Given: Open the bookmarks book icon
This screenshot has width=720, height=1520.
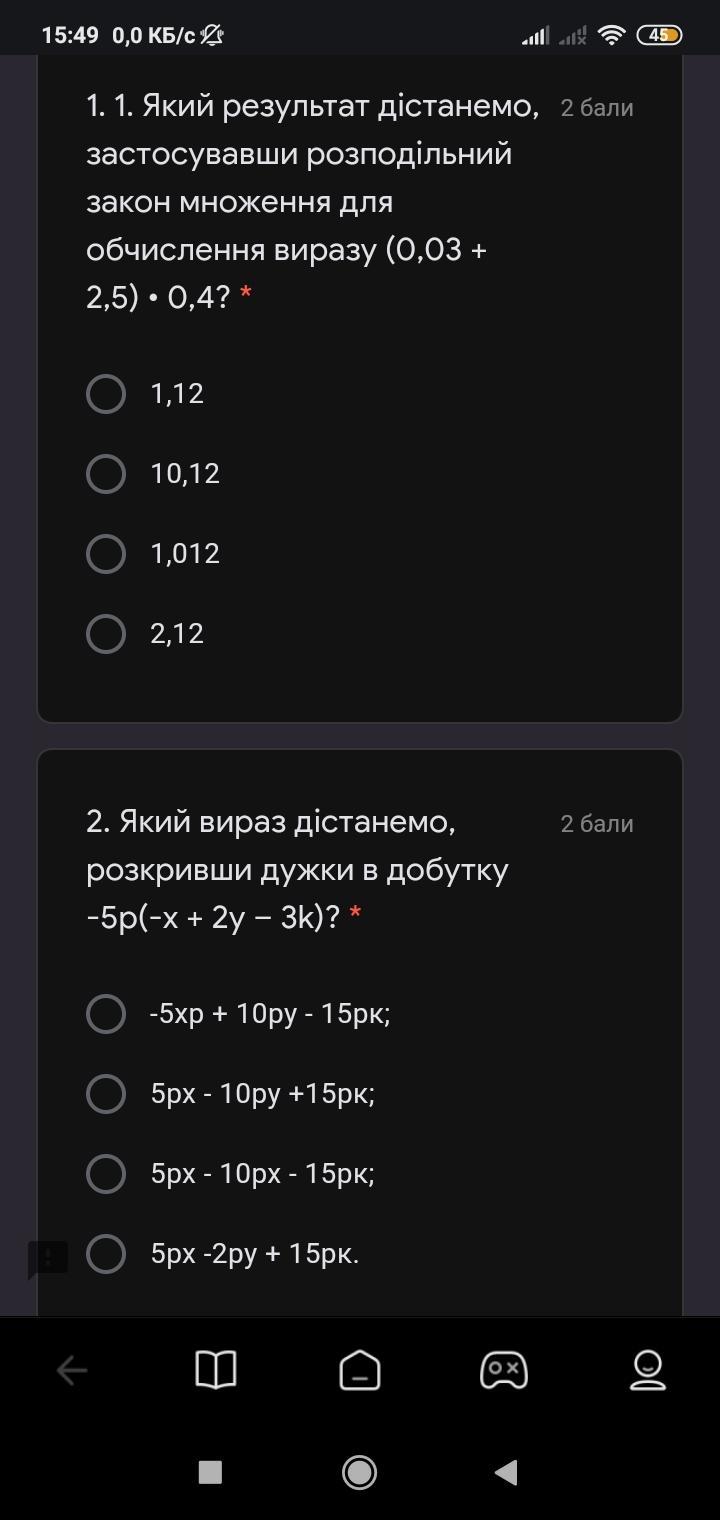Looking at the screenshot, I should pyautogui.click(x=215, y=1370).
